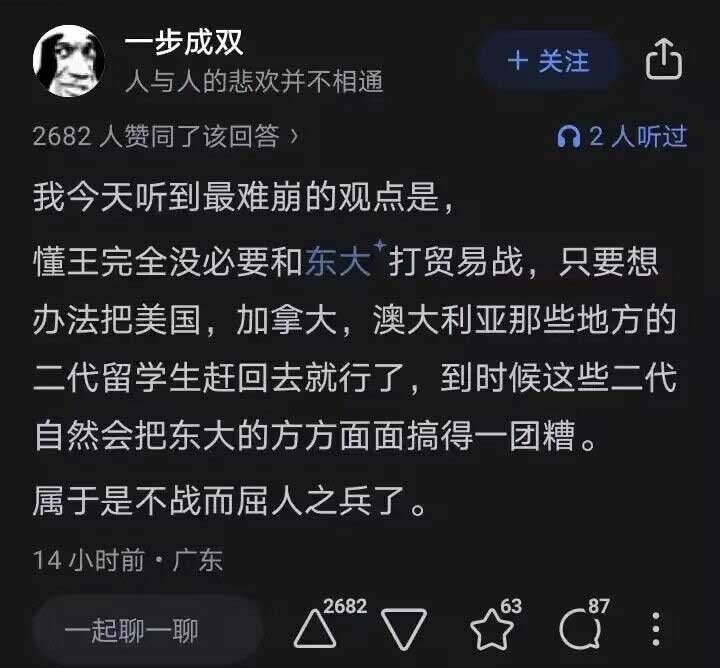Add this answer to favorites
Image resolution: width=720 pixels, height=668 pixels.
coord(491,629)
